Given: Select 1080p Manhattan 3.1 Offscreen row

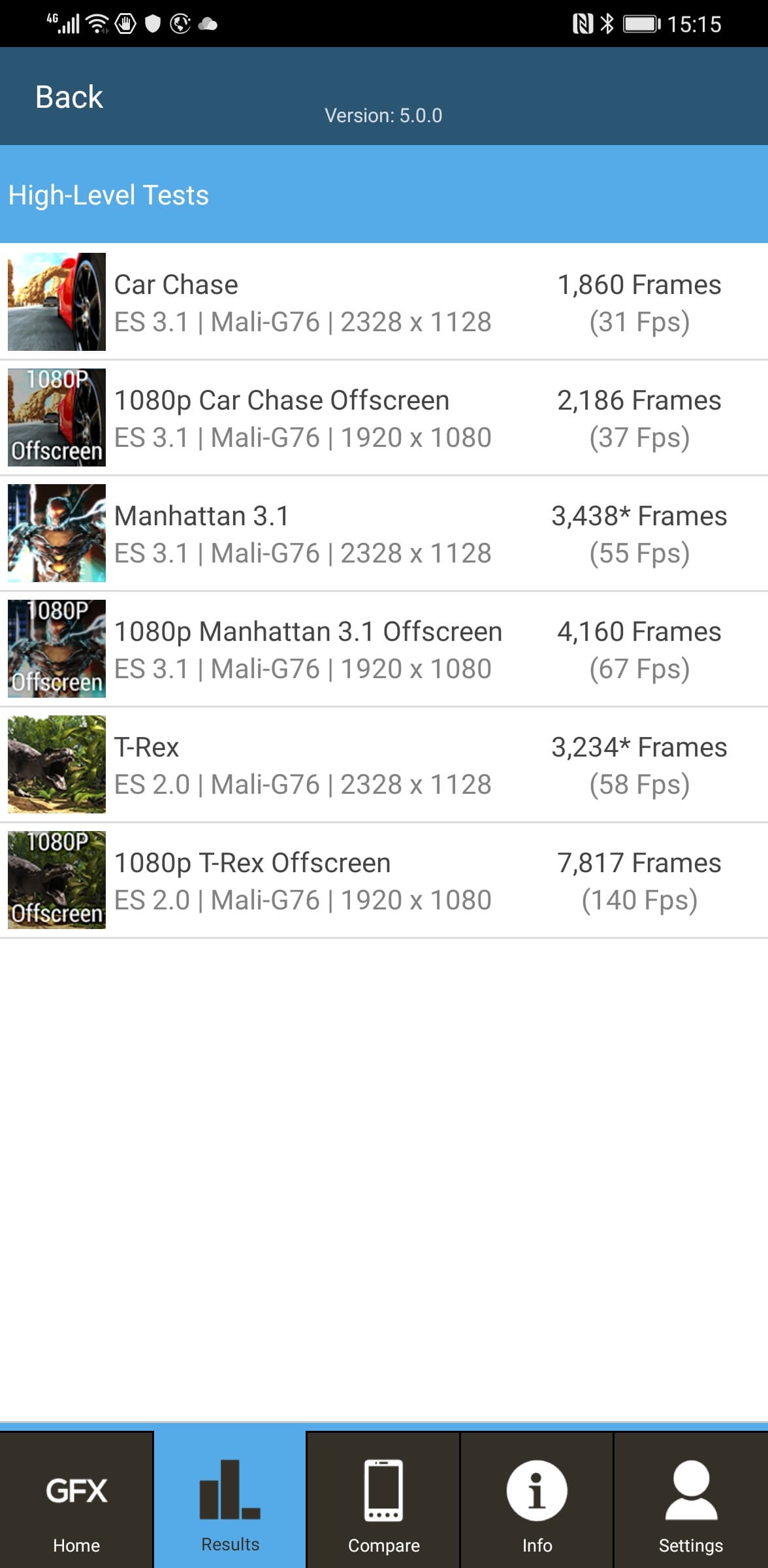Looking at the screenshot, I should 384,649.
